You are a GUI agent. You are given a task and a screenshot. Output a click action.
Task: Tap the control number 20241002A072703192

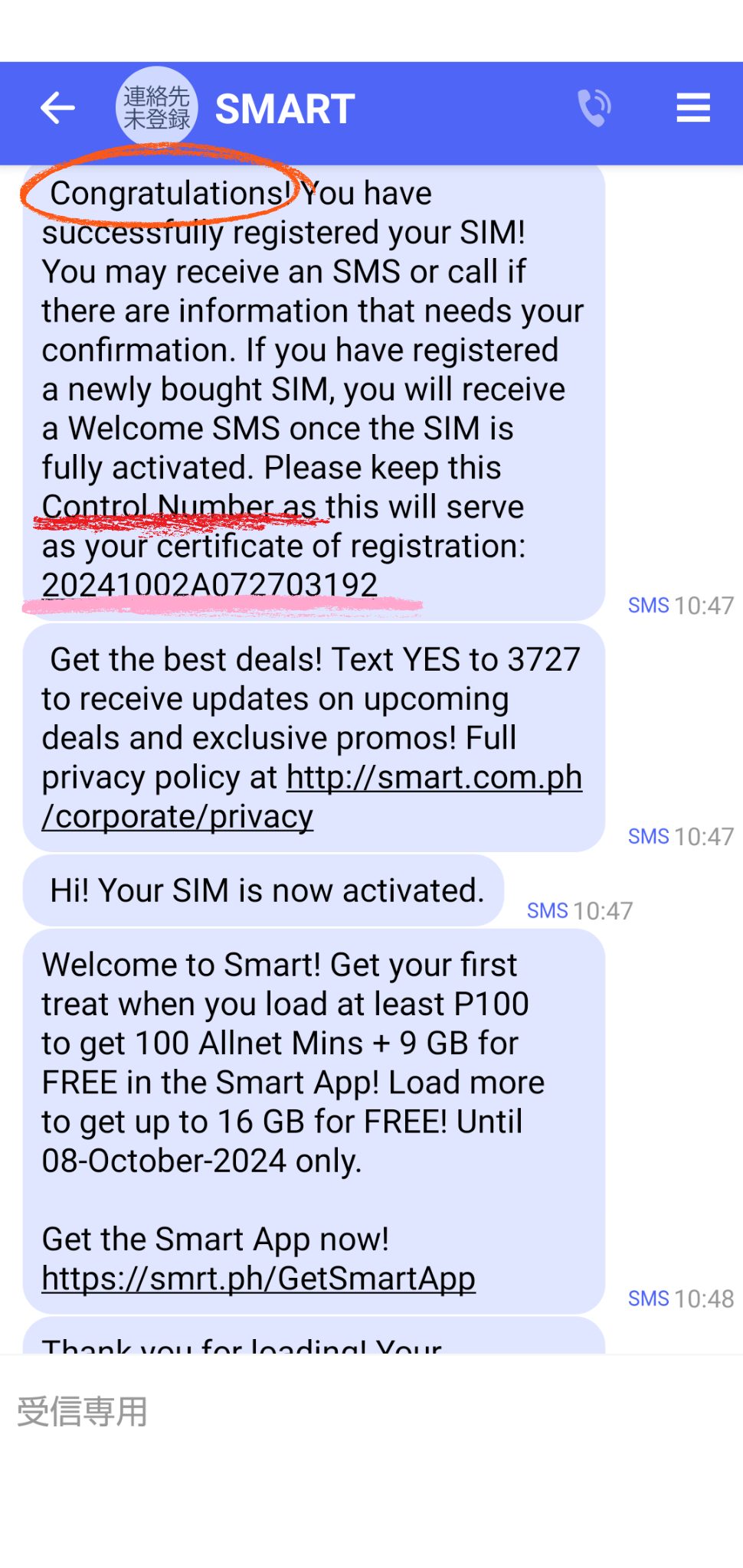pyautogui.click(x=210, y=585)
